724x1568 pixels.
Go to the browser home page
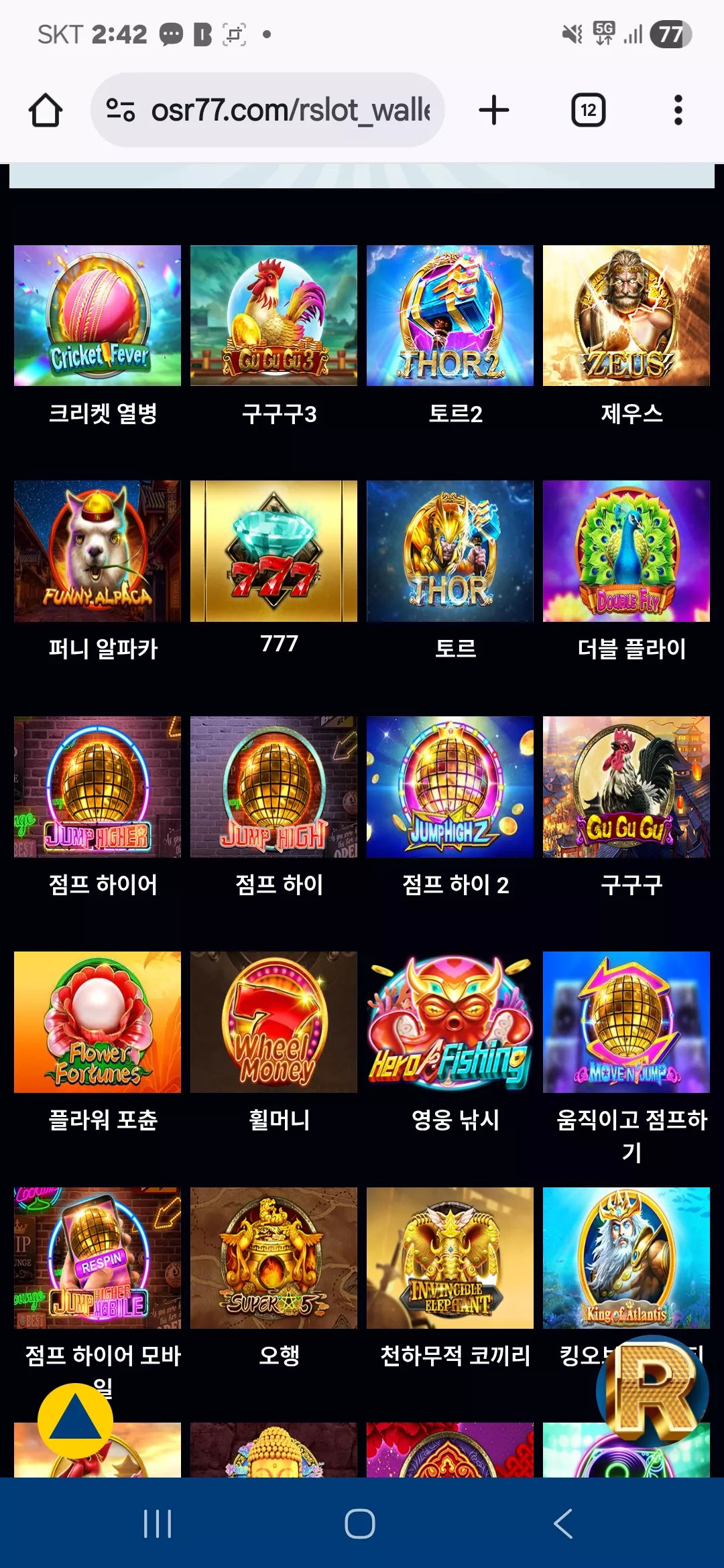click(45, 110)
